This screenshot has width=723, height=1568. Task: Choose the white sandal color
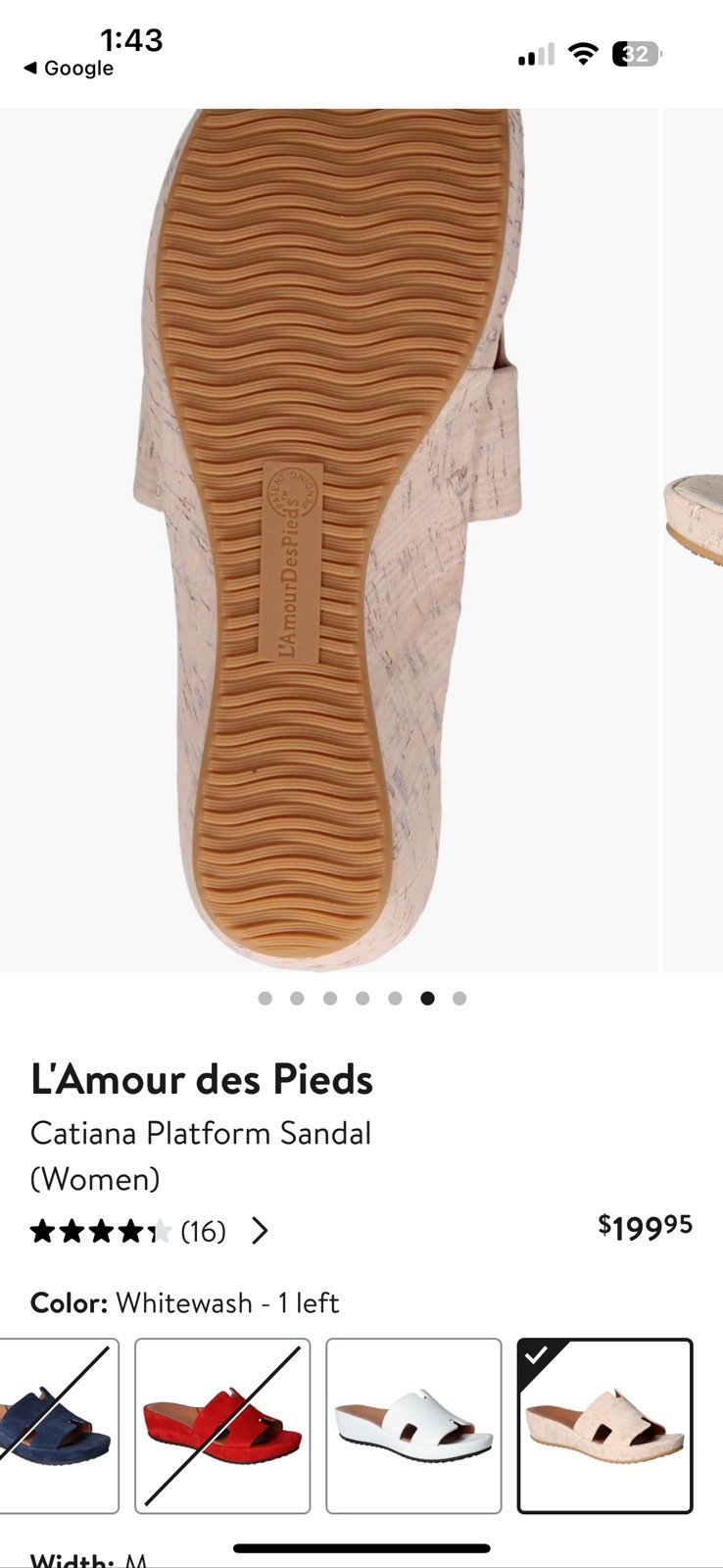coord(413,1426)
